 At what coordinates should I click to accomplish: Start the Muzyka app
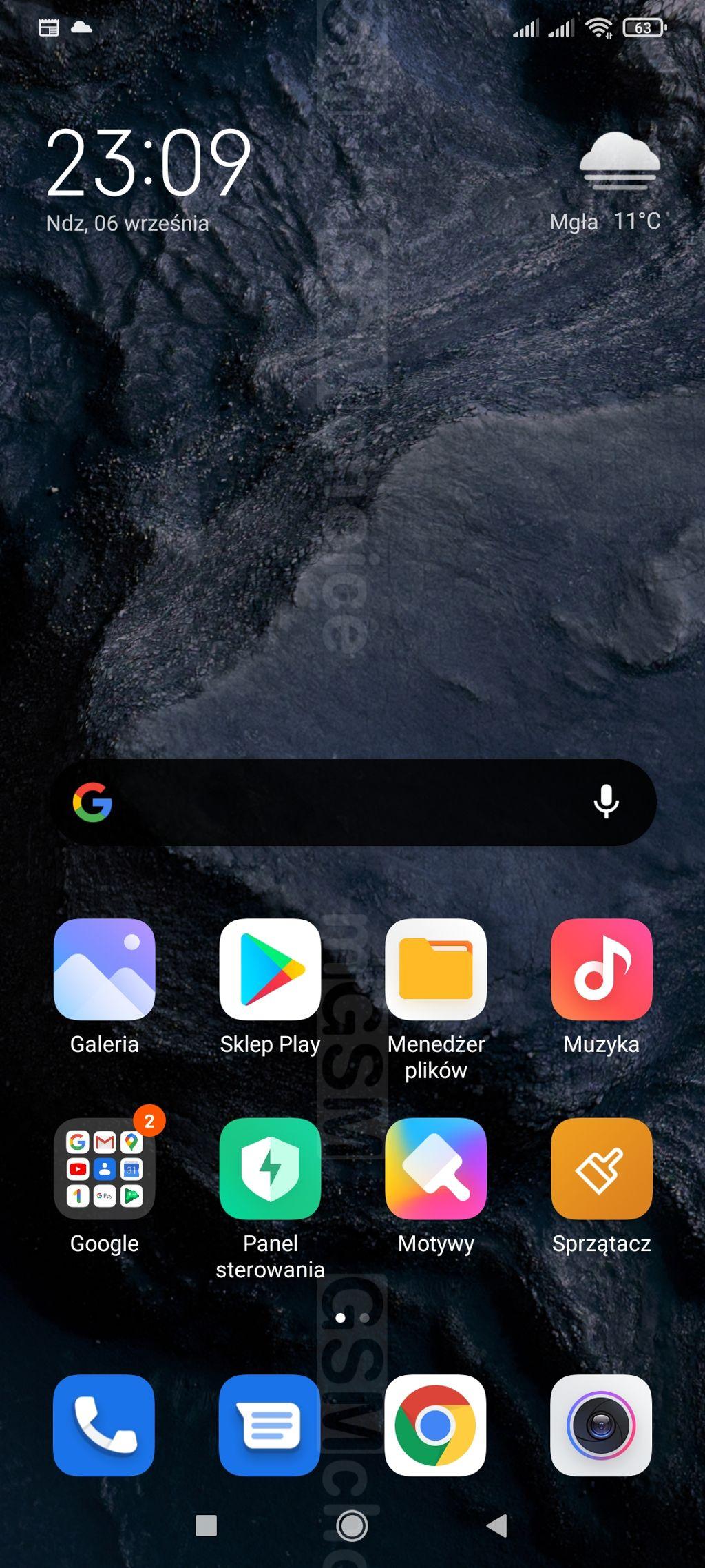601,969
